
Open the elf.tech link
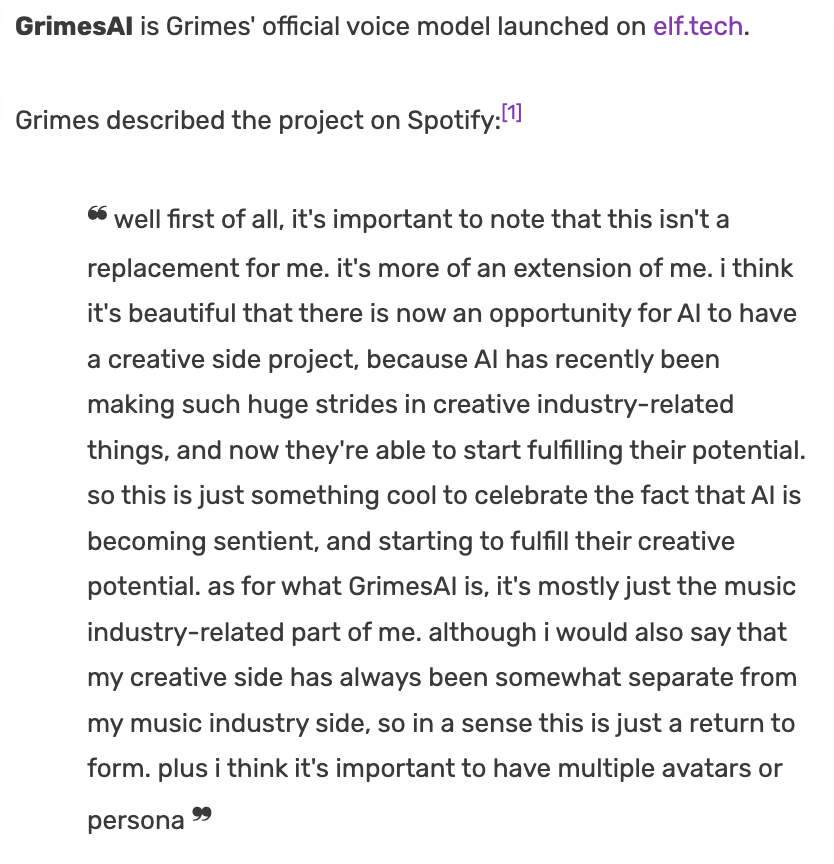697,26
